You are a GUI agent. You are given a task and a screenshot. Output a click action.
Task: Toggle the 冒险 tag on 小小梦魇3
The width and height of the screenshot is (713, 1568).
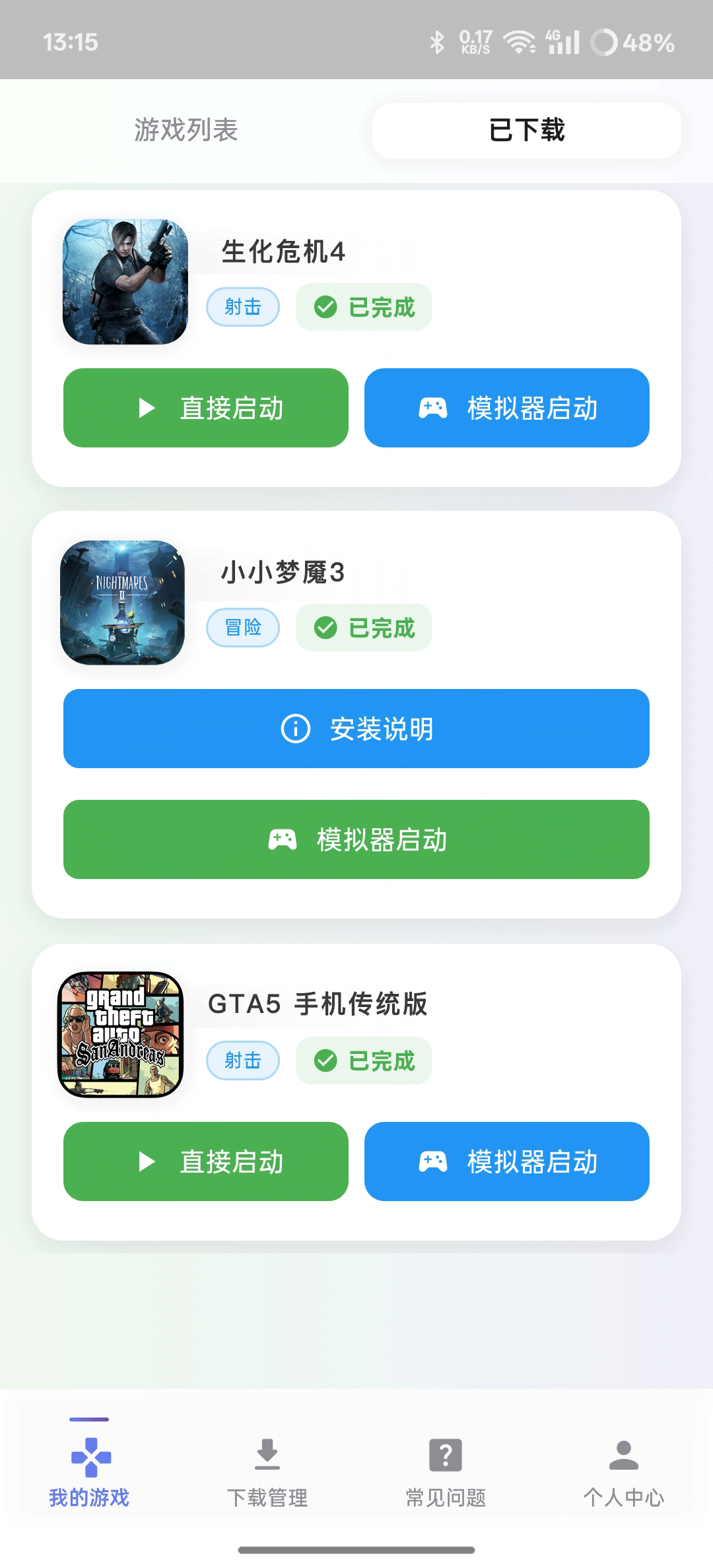coord(243,628)
